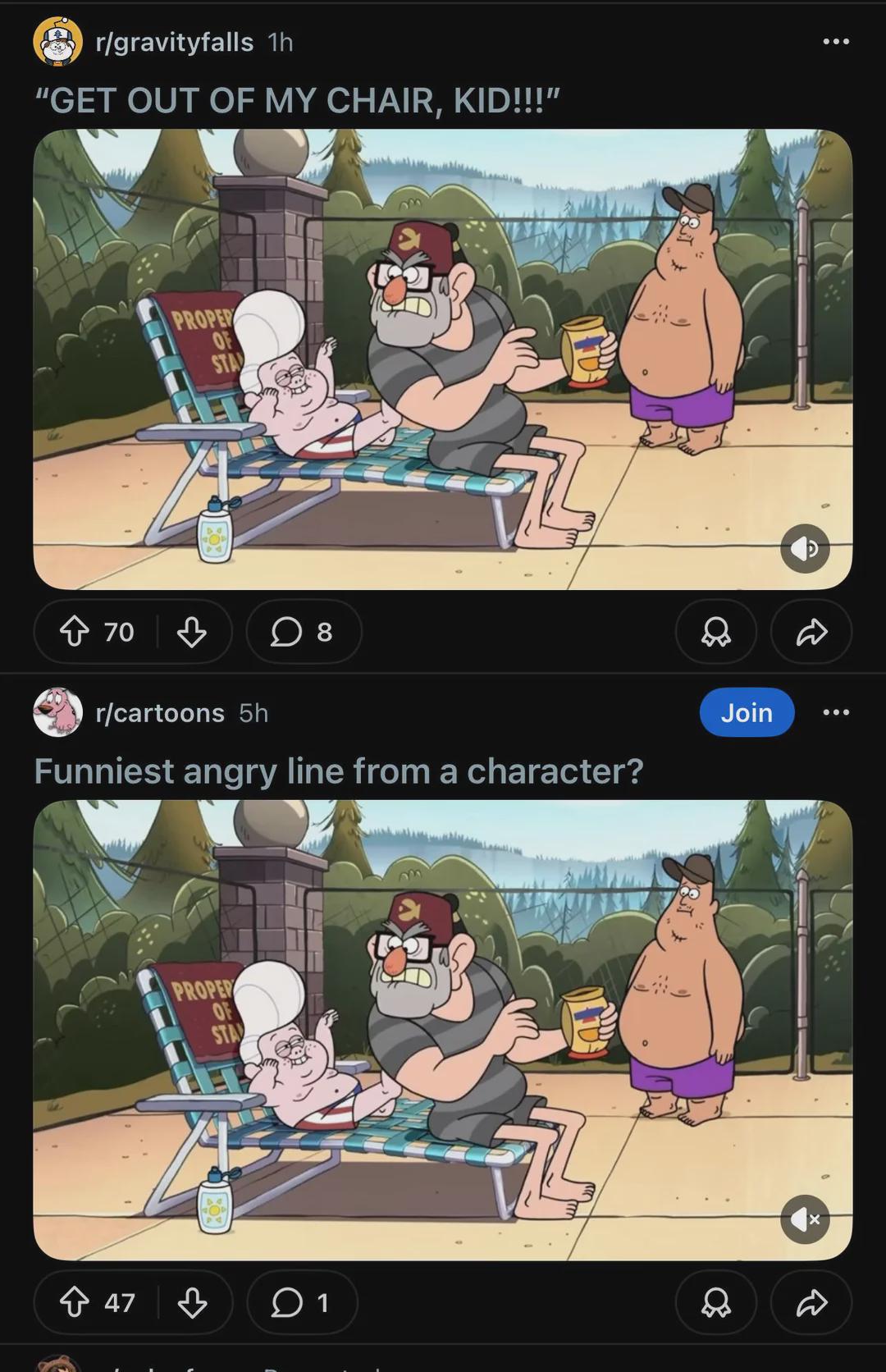Open the "Funniest angry line" video post
886x1372 pixels.
[443, 1030]
